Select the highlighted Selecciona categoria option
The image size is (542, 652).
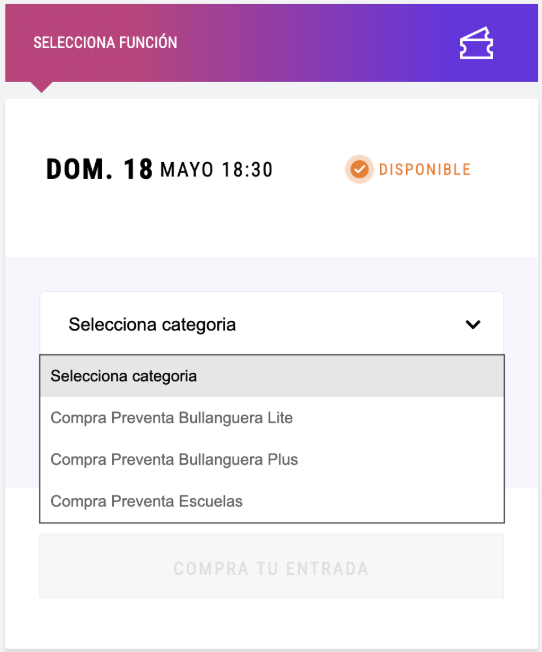[272, 376]
